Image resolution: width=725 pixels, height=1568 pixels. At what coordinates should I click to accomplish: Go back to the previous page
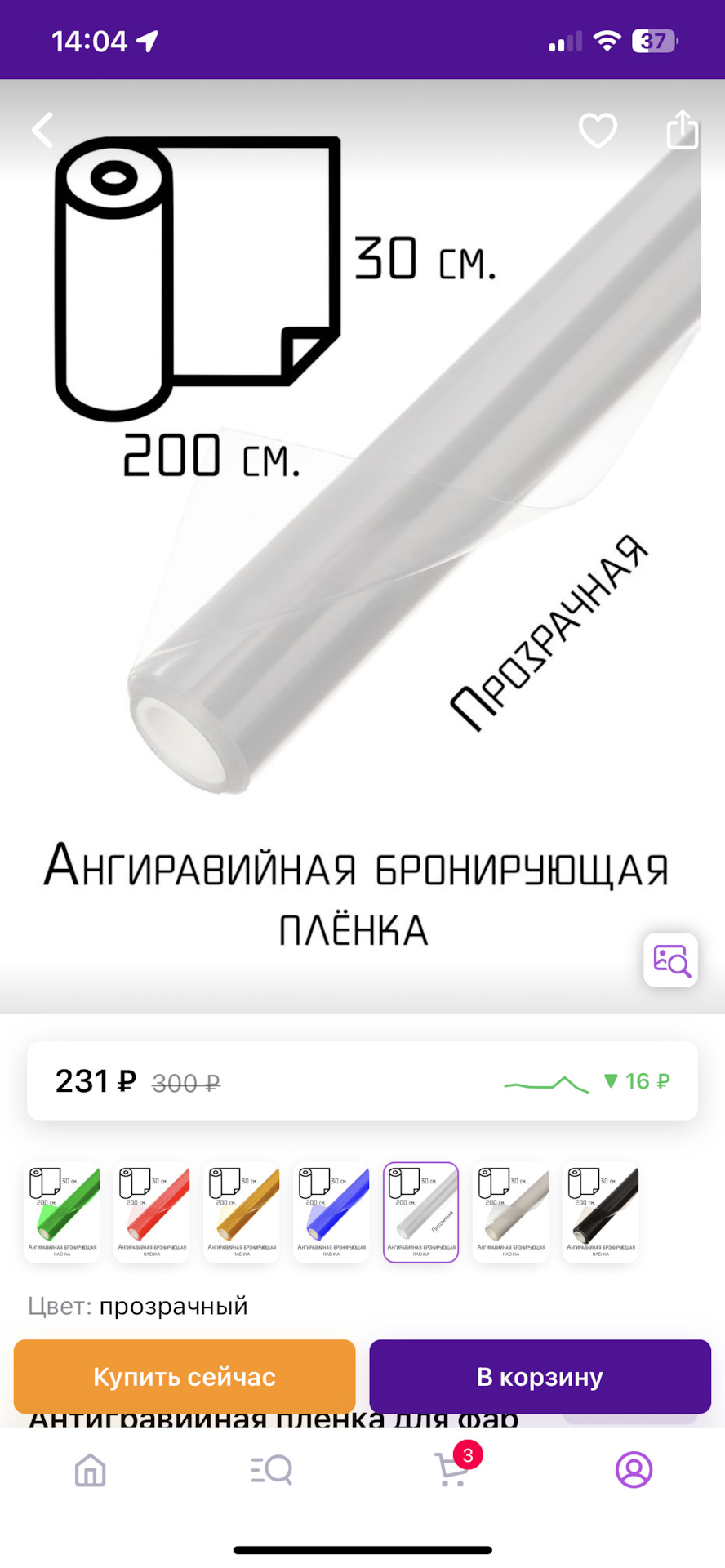click(42, 131)
